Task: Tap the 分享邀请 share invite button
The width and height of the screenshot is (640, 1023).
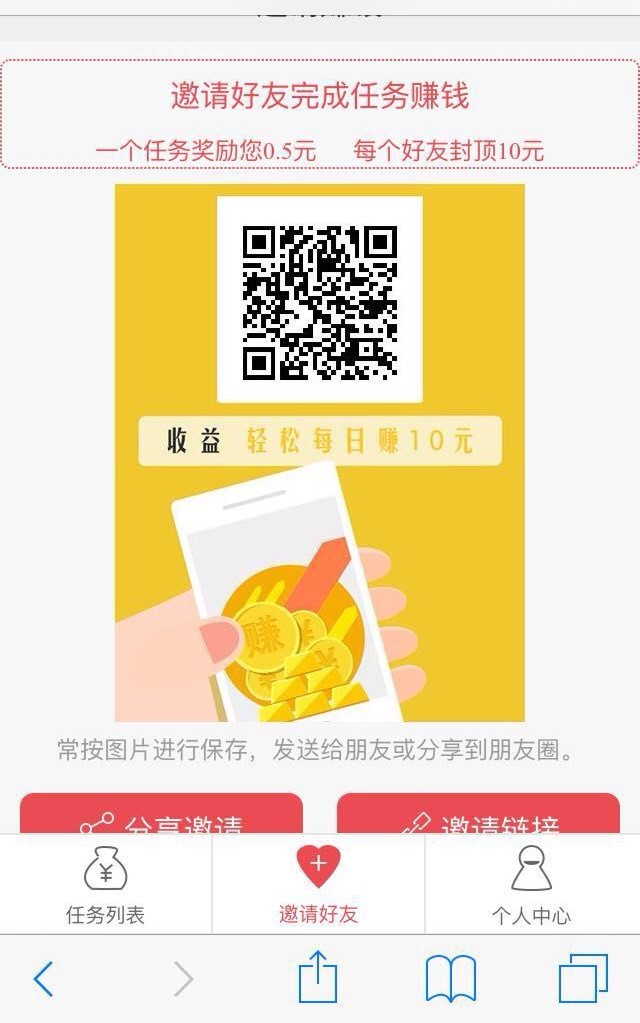Action: click(x=161, y=816)
